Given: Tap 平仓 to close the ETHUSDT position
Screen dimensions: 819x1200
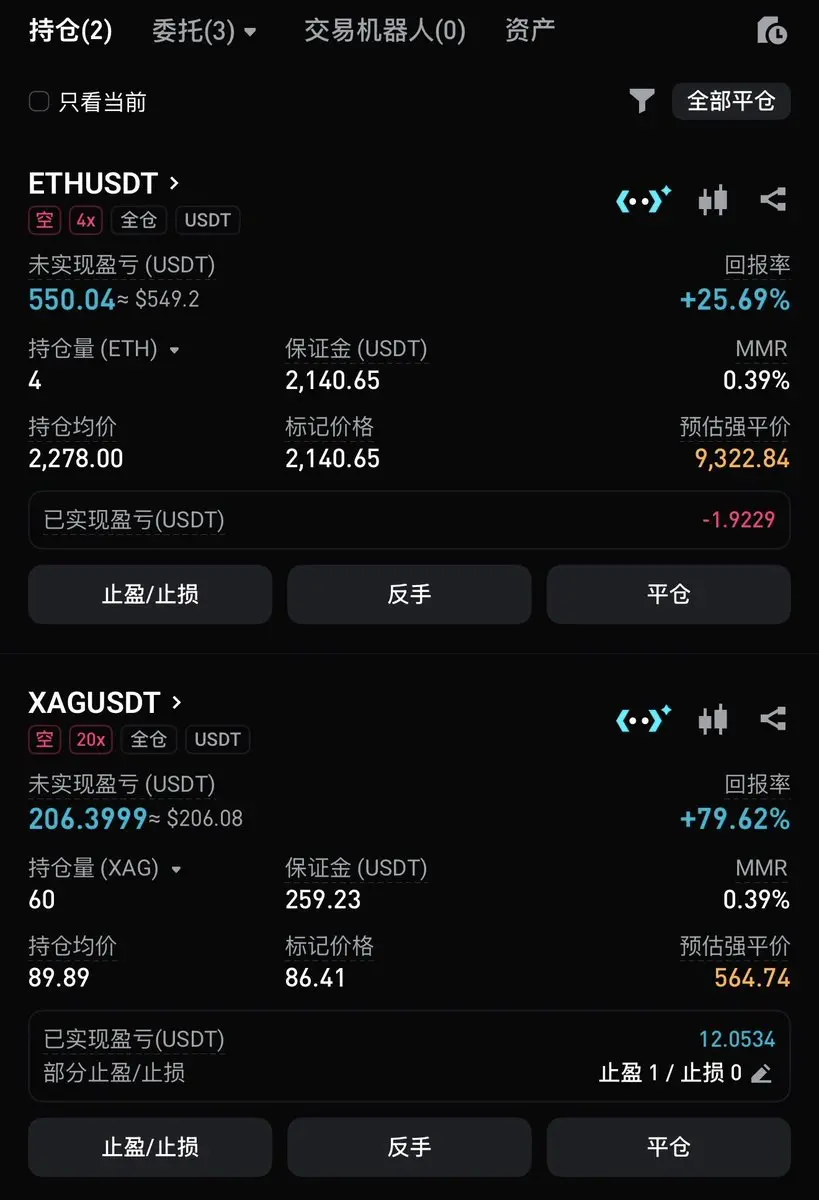Looking at the screenshot, I should tap(668, 594).
